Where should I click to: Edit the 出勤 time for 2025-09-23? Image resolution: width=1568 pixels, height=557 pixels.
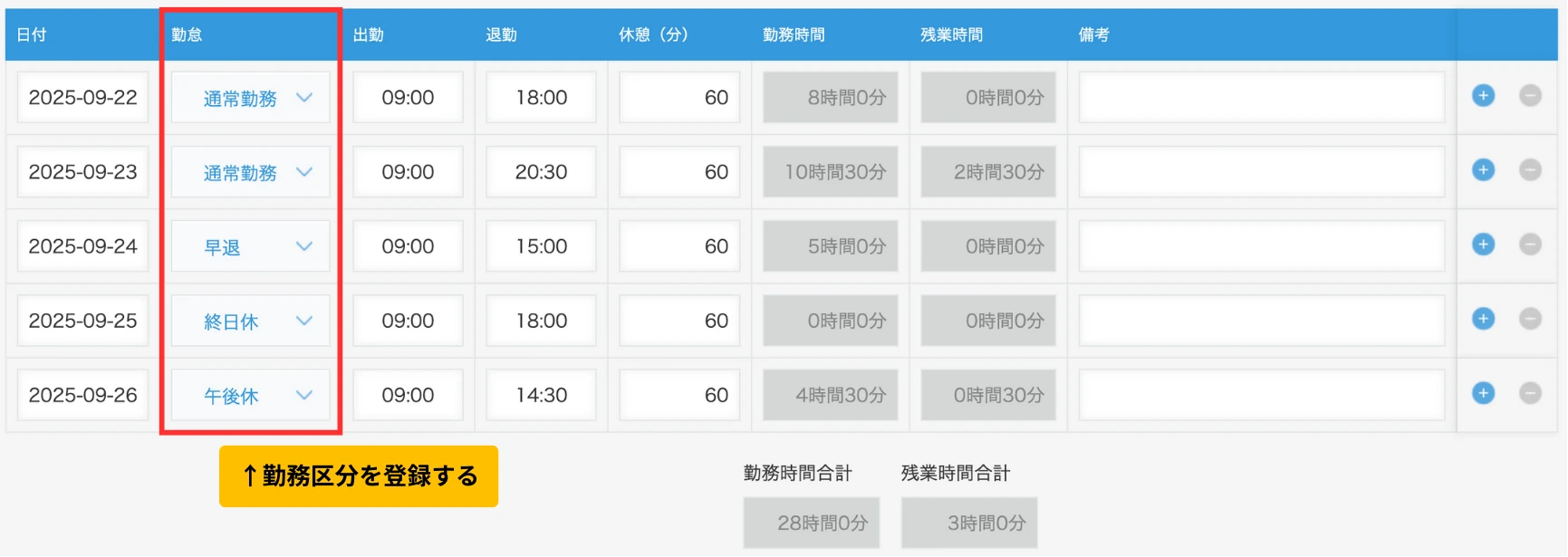(x=408, y=172)
